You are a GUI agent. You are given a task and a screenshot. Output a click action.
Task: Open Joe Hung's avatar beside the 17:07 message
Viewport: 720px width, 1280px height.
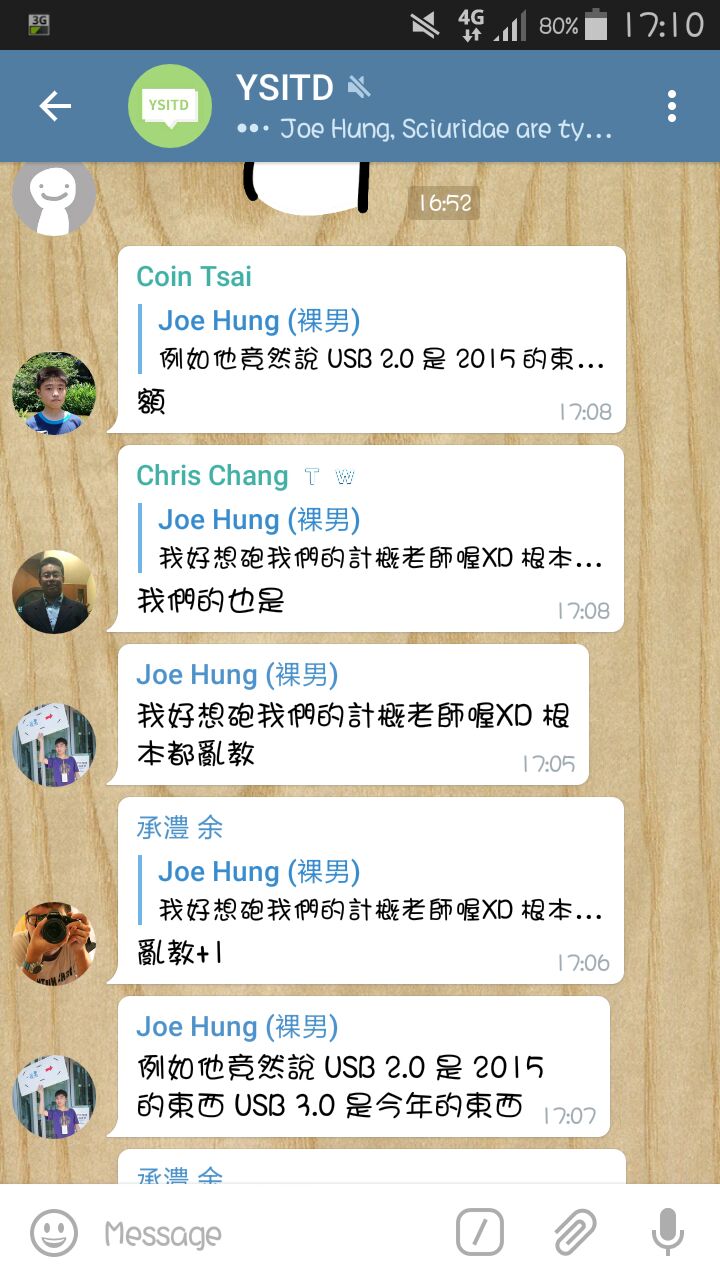click(54, 1096)
